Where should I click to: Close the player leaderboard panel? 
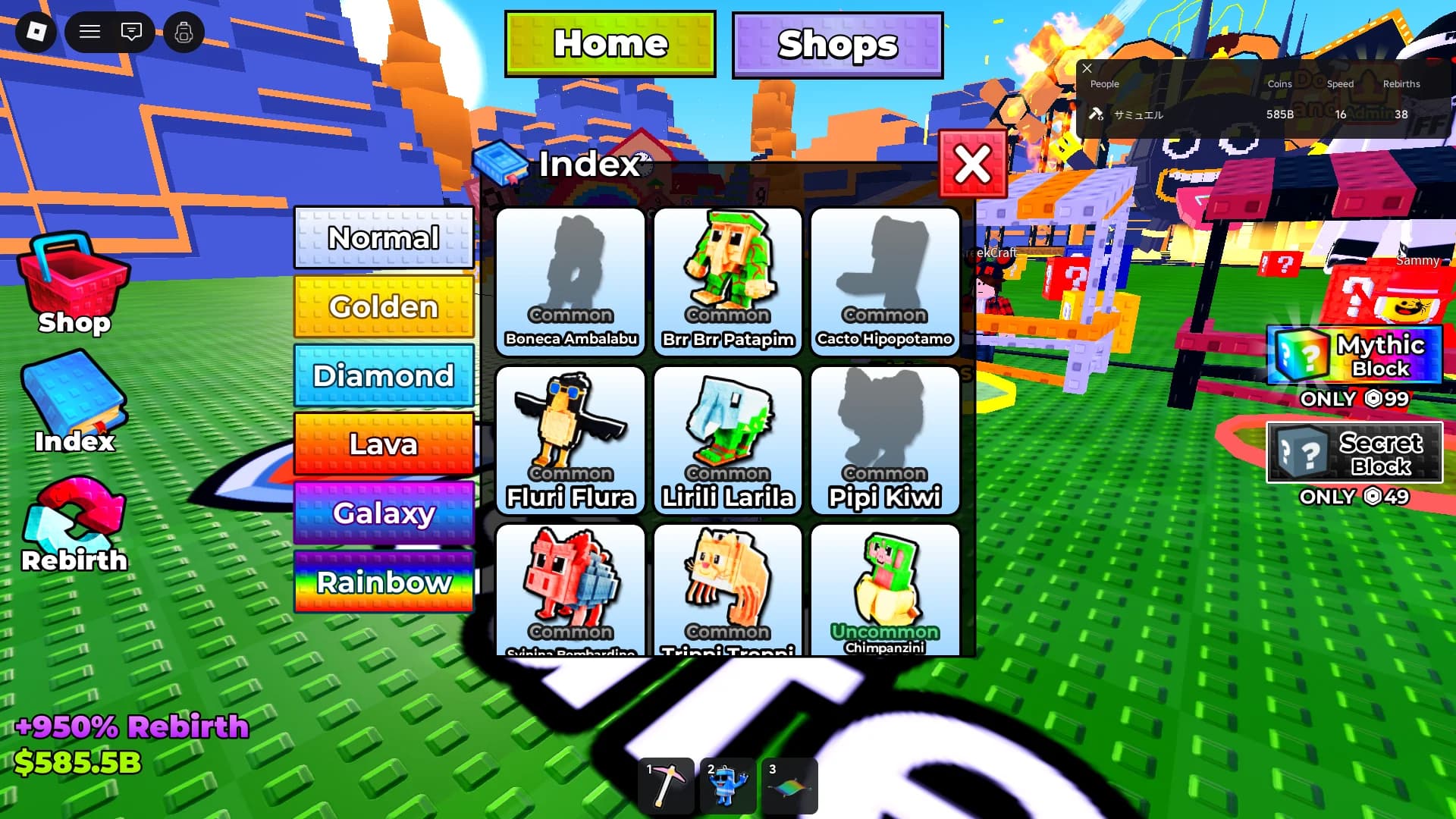pos(1087,68)
